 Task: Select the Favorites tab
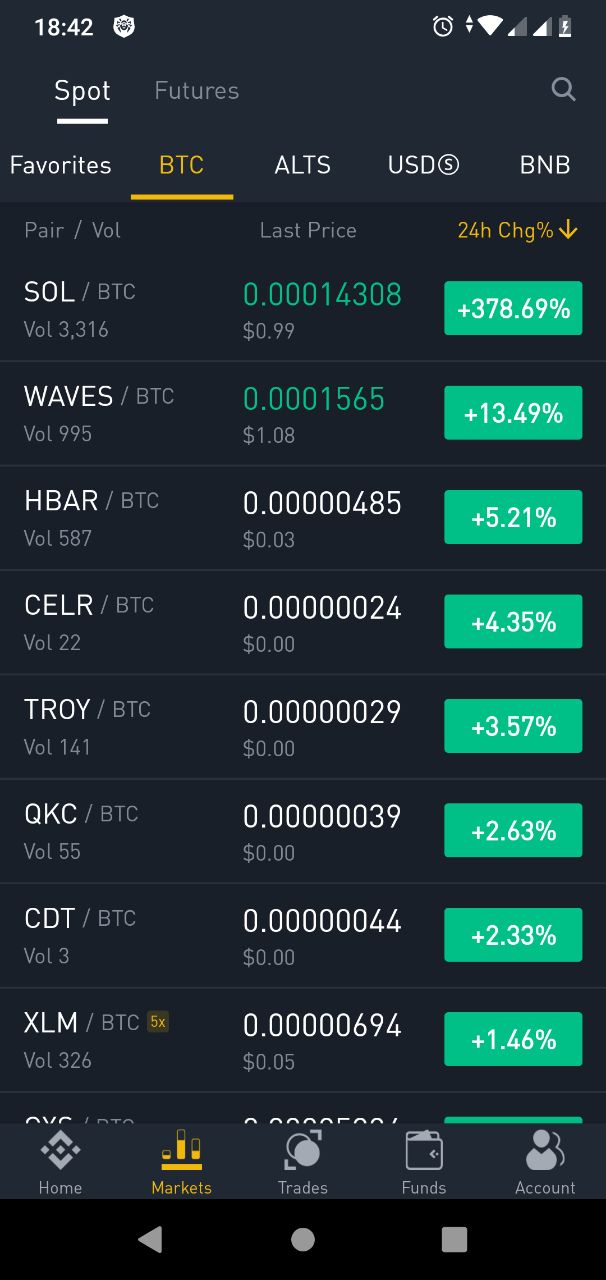coord(61,165)
